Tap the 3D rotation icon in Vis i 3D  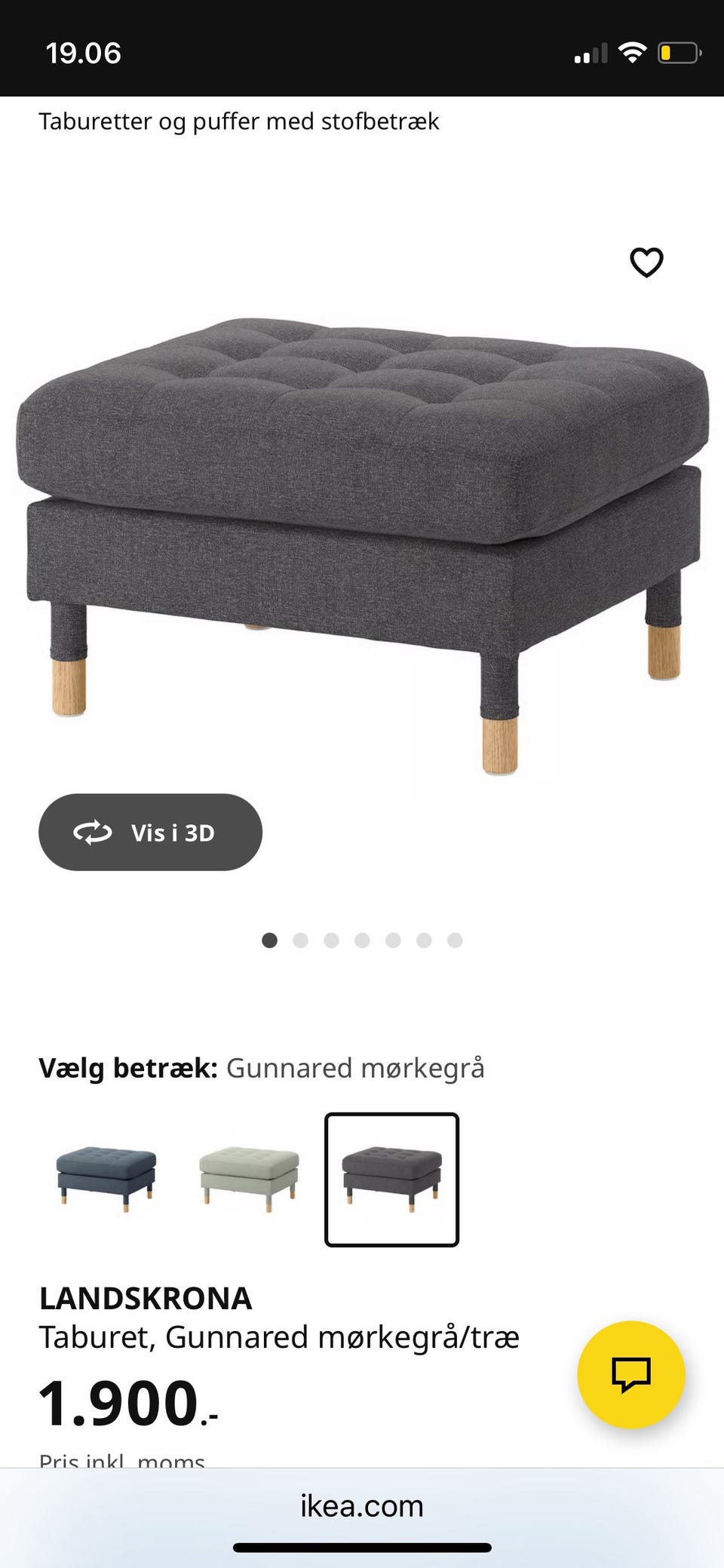[x=92, y=833]
